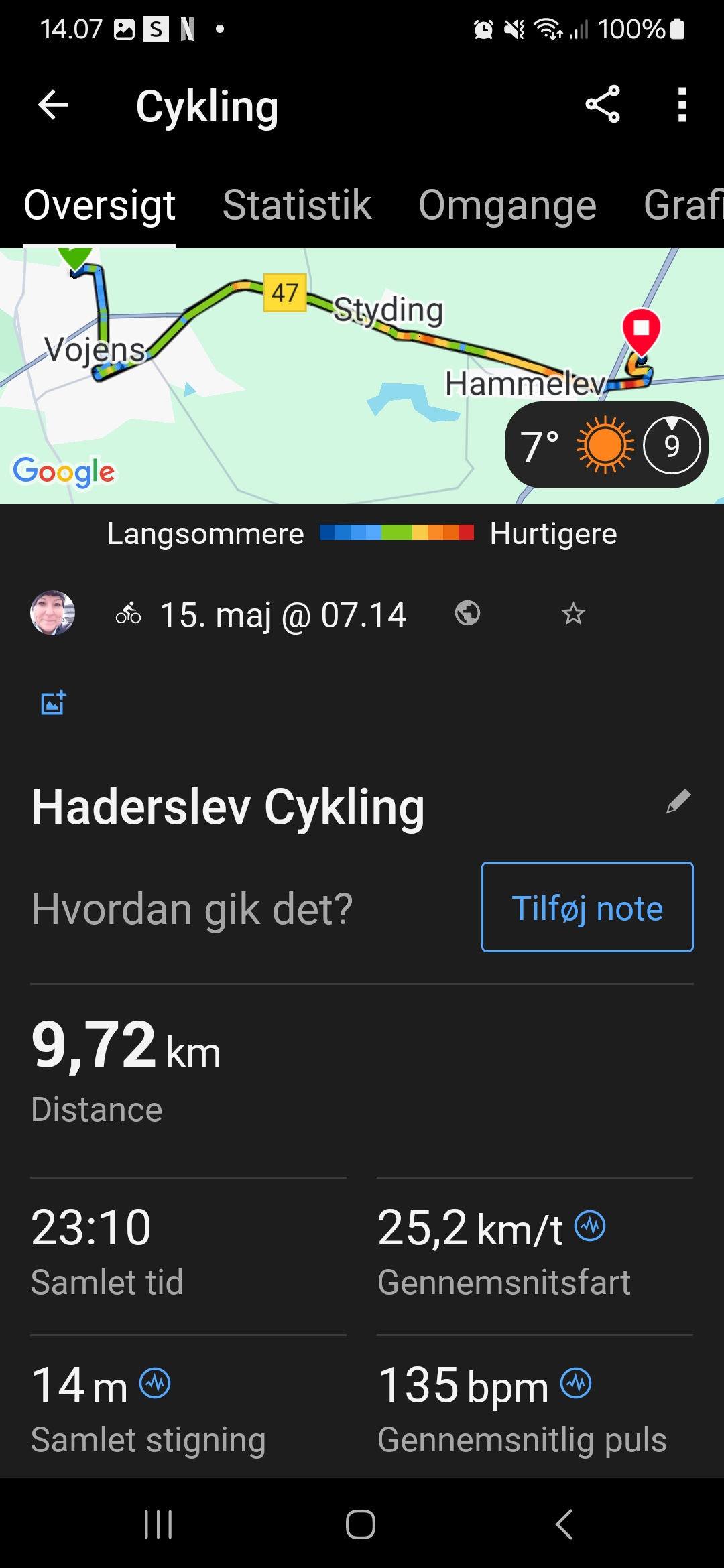Viewport: 724px width, 1568px height.
Task: Go back with the top-left arrow
Action: (x=54, y=105)
